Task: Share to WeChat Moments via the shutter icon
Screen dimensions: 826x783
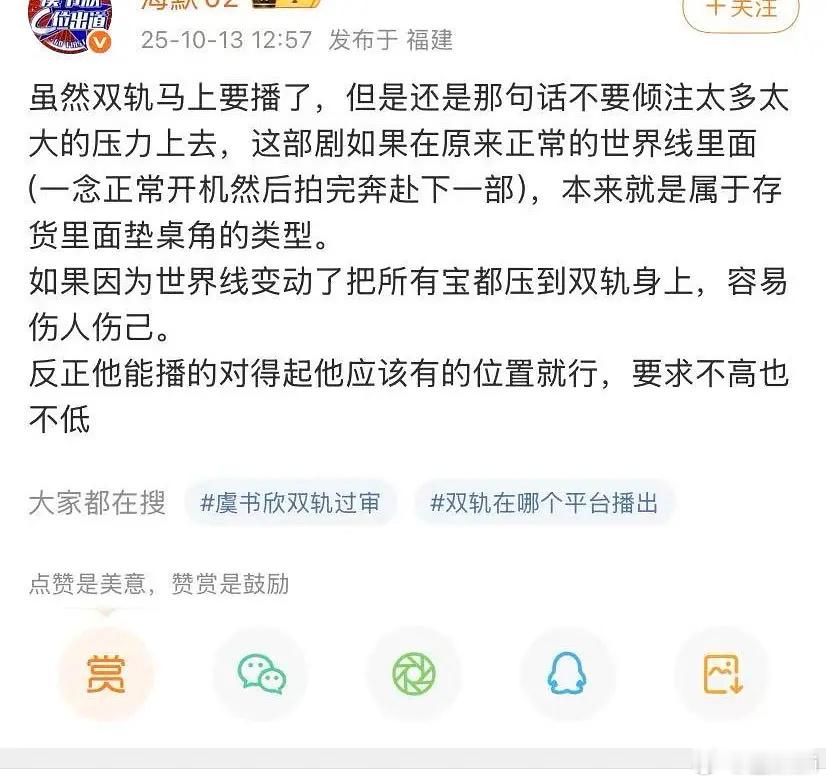Action: (x=414, y=674)
